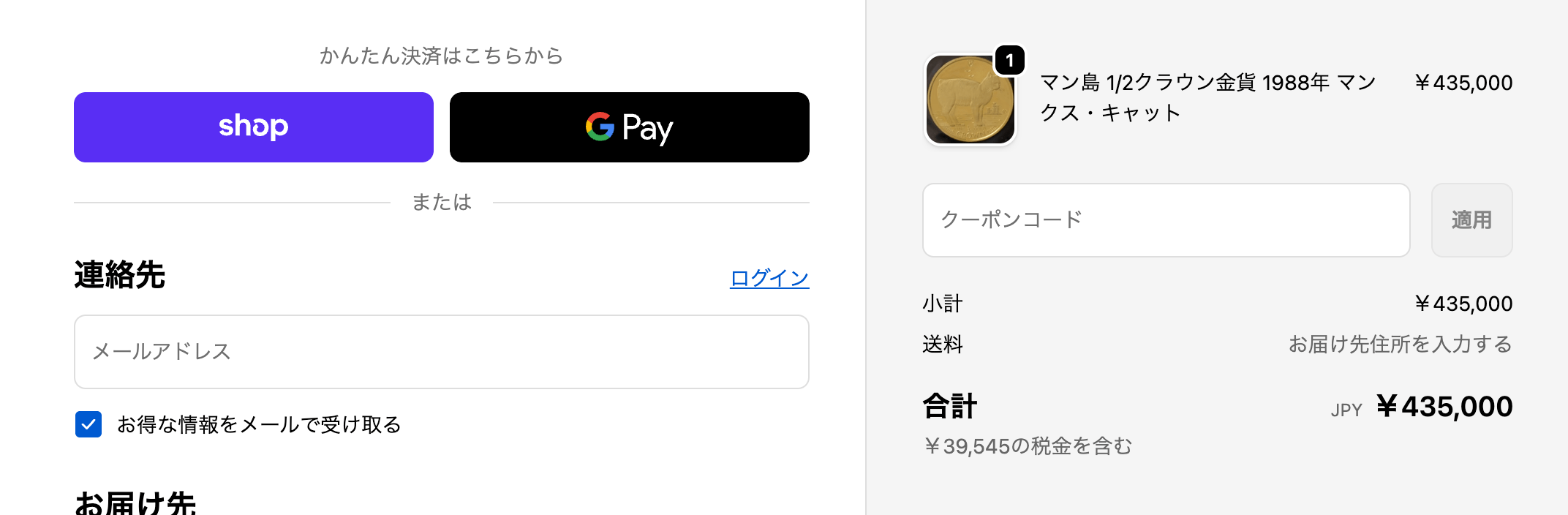Focus the メールアドレス field
1568x515 pixels.
point(441,352)
